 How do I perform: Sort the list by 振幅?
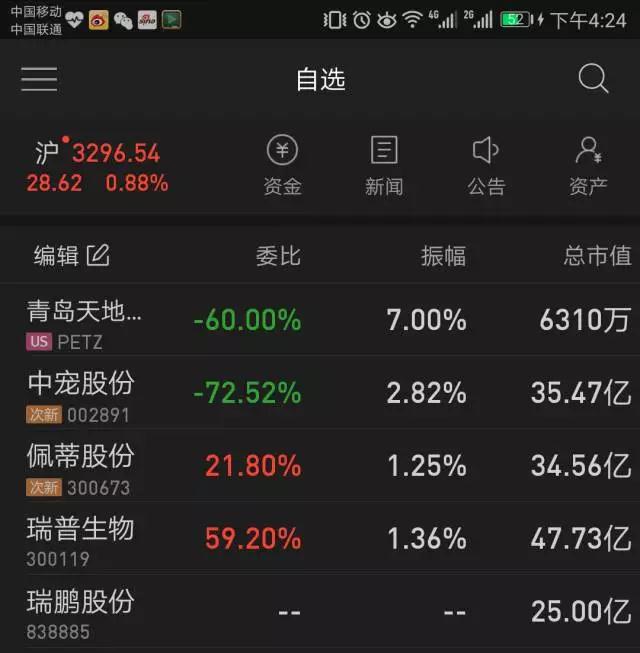(x=443, y=256)
